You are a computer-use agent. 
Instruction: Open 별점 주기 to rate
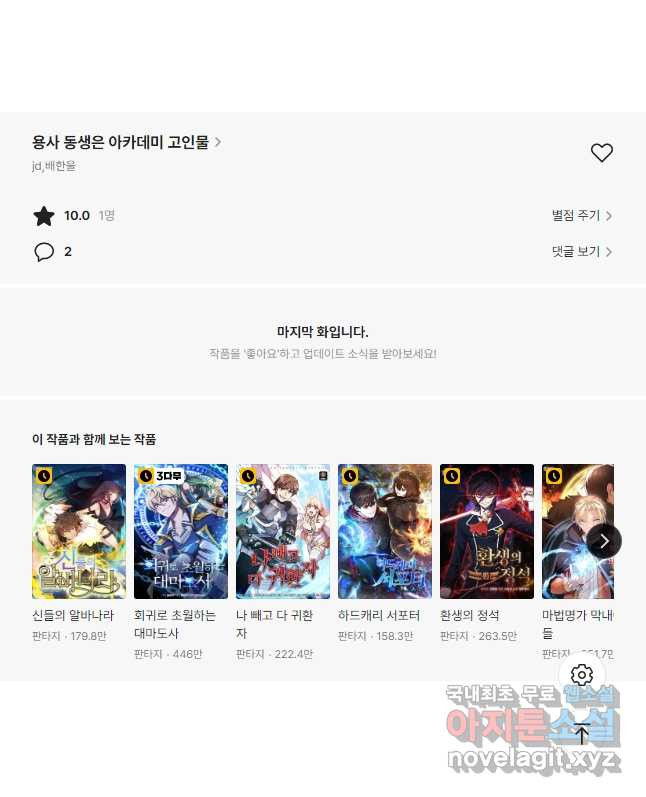(x=581, y=215)
